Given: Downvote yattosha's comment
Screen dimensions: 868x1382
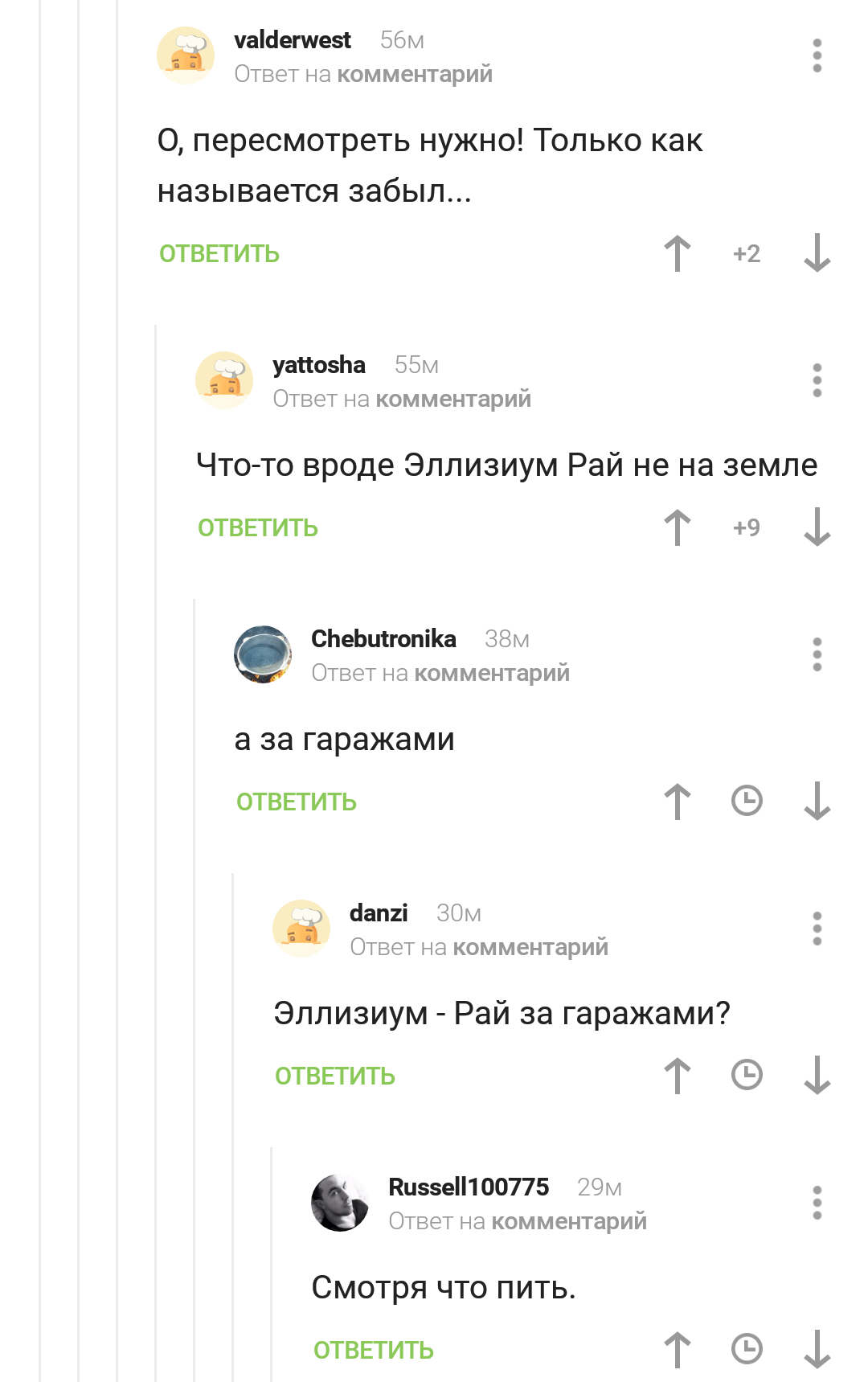Looking at the screenshot, I should (817, 528).
